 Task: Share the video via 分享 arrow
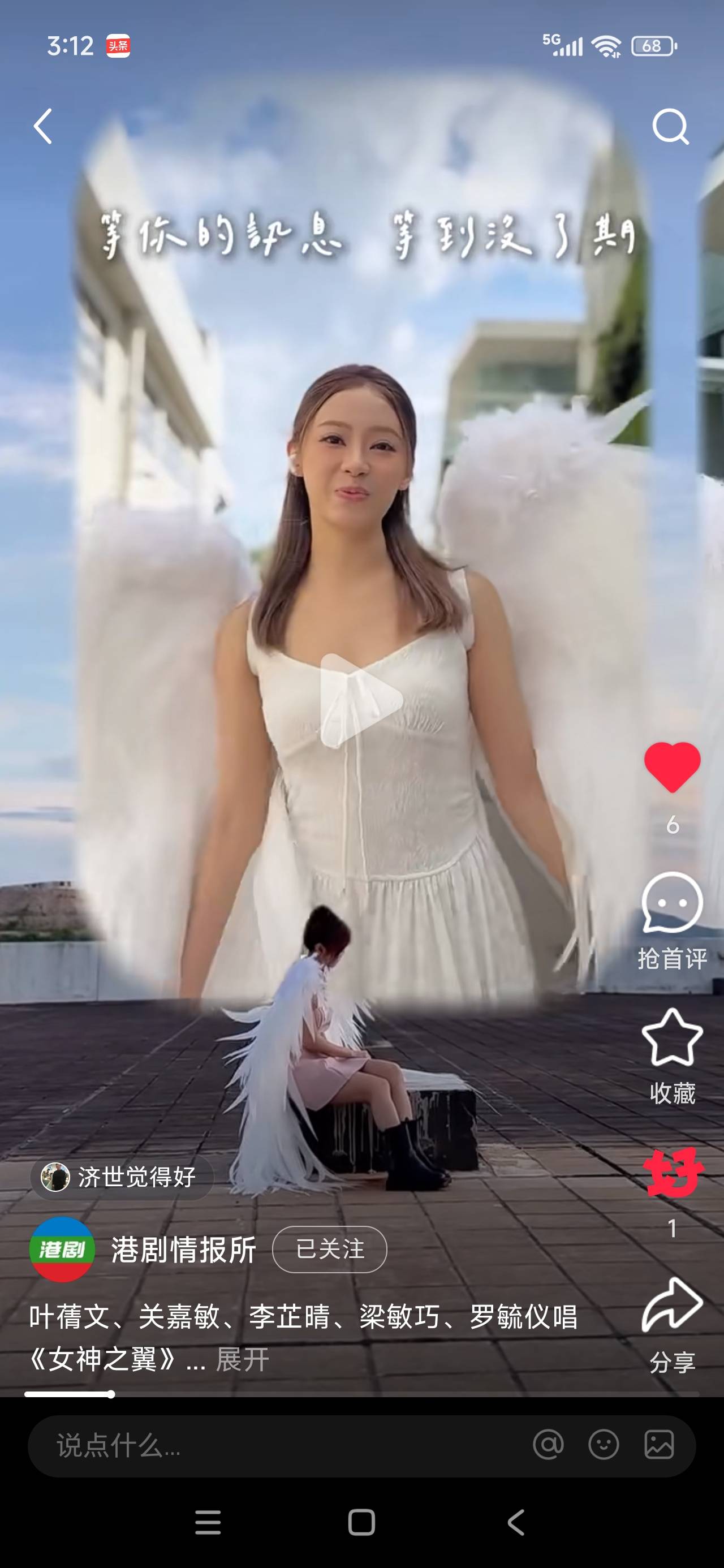(x=672, y=1306)
